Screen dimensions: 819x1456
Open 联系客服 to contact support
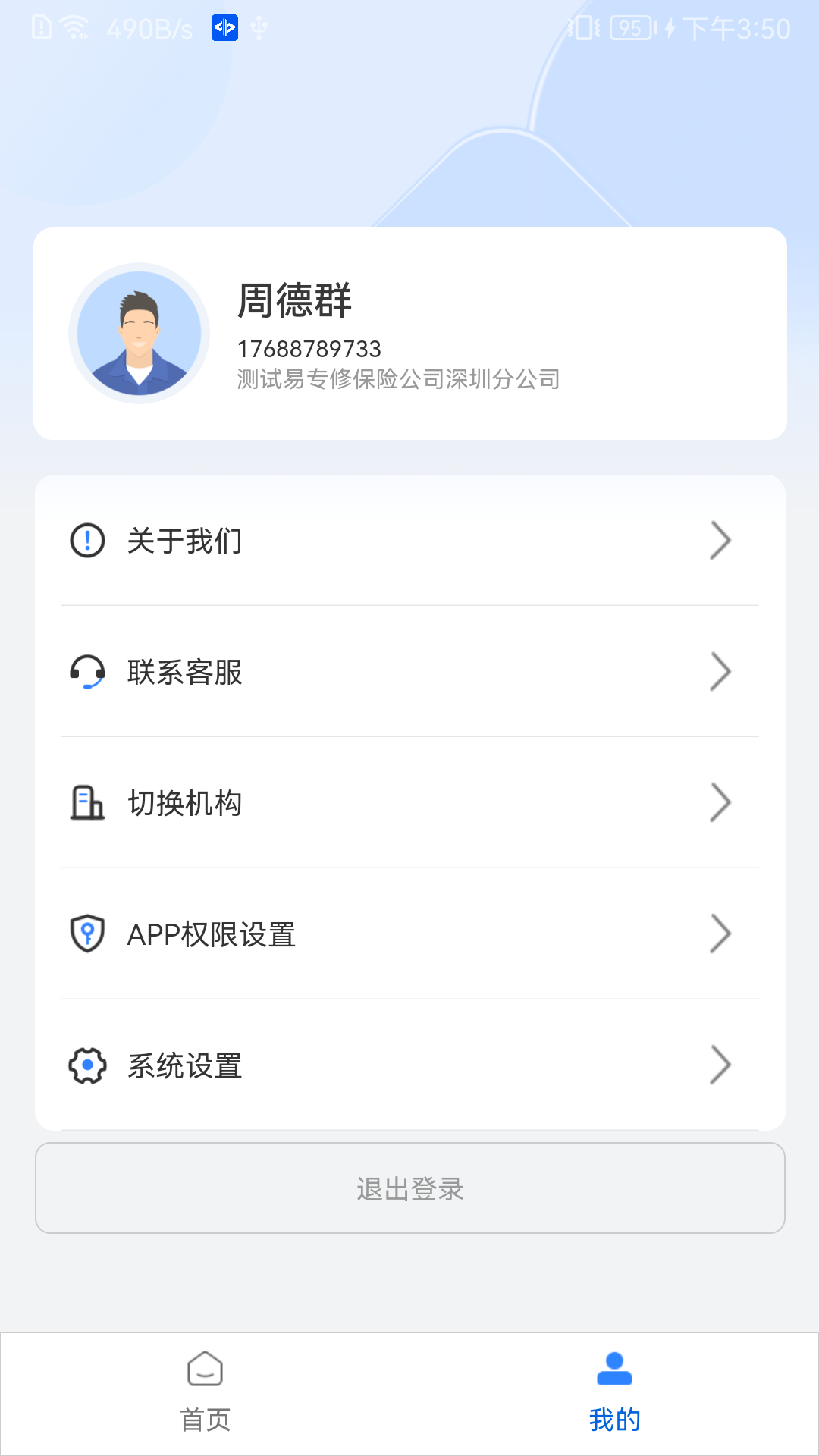point(409,672)
